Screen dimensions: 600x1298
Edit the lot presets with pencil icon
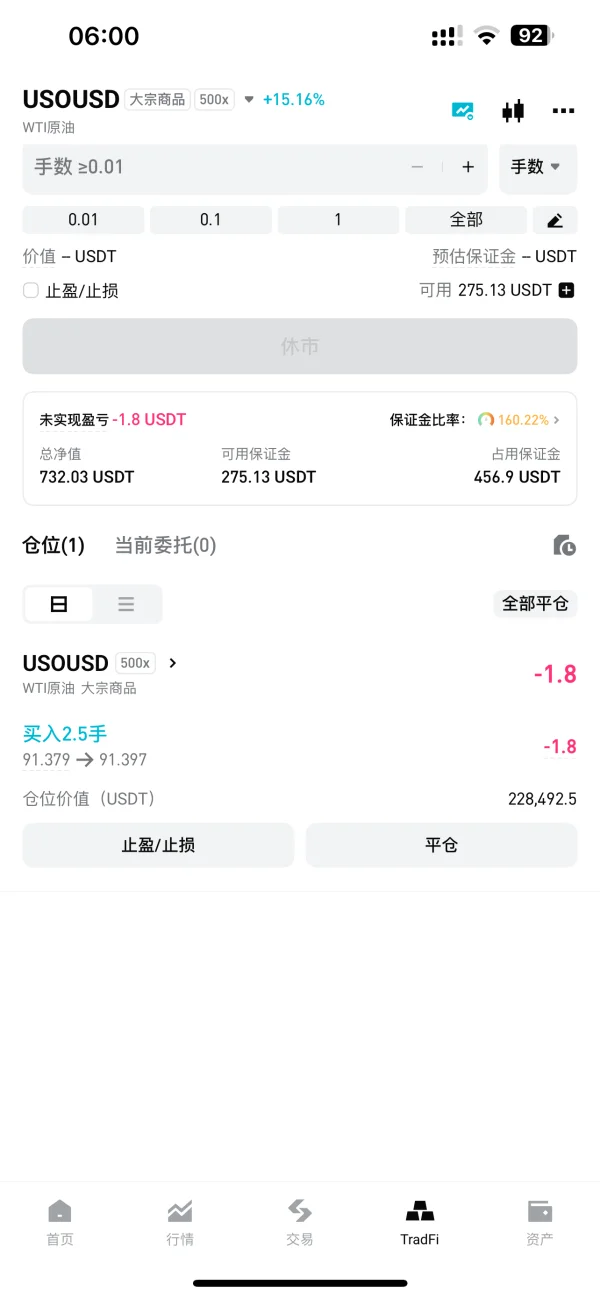click(555, 220)
